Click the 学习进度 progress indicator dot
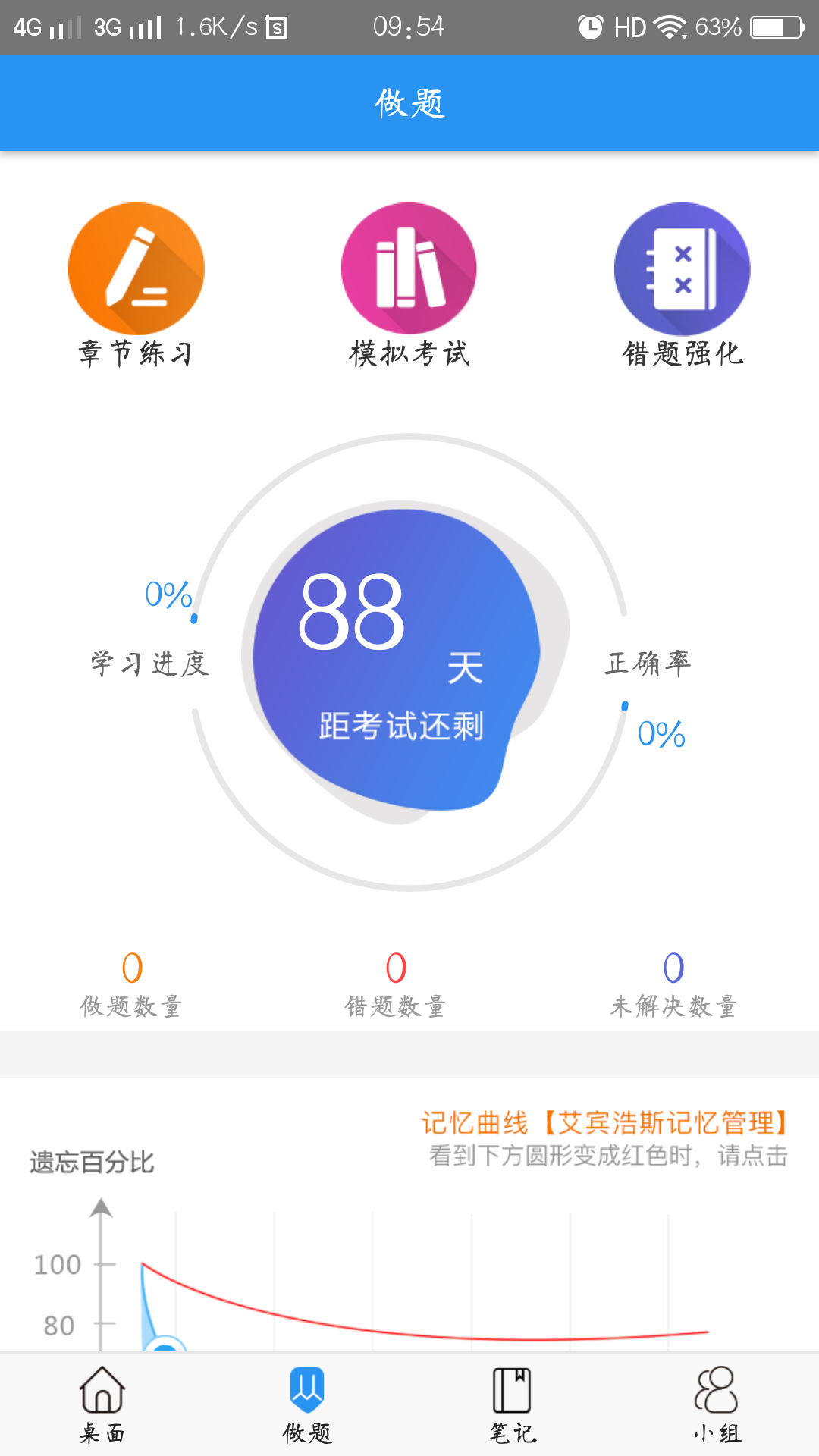Screen dimensions: 819x1456 (x=196, y=620)
